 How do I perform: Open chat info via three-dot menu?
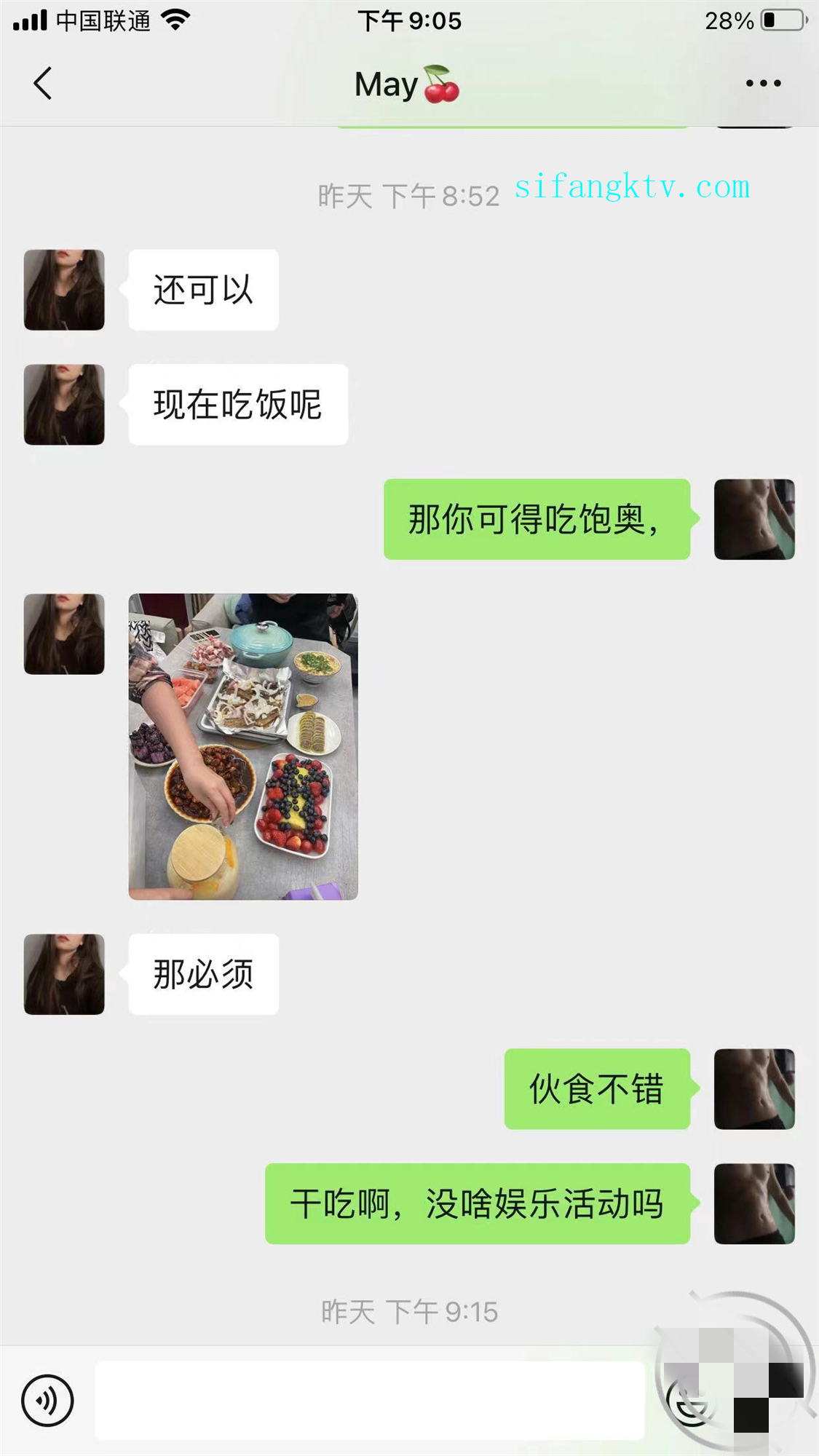click(763, 83)
